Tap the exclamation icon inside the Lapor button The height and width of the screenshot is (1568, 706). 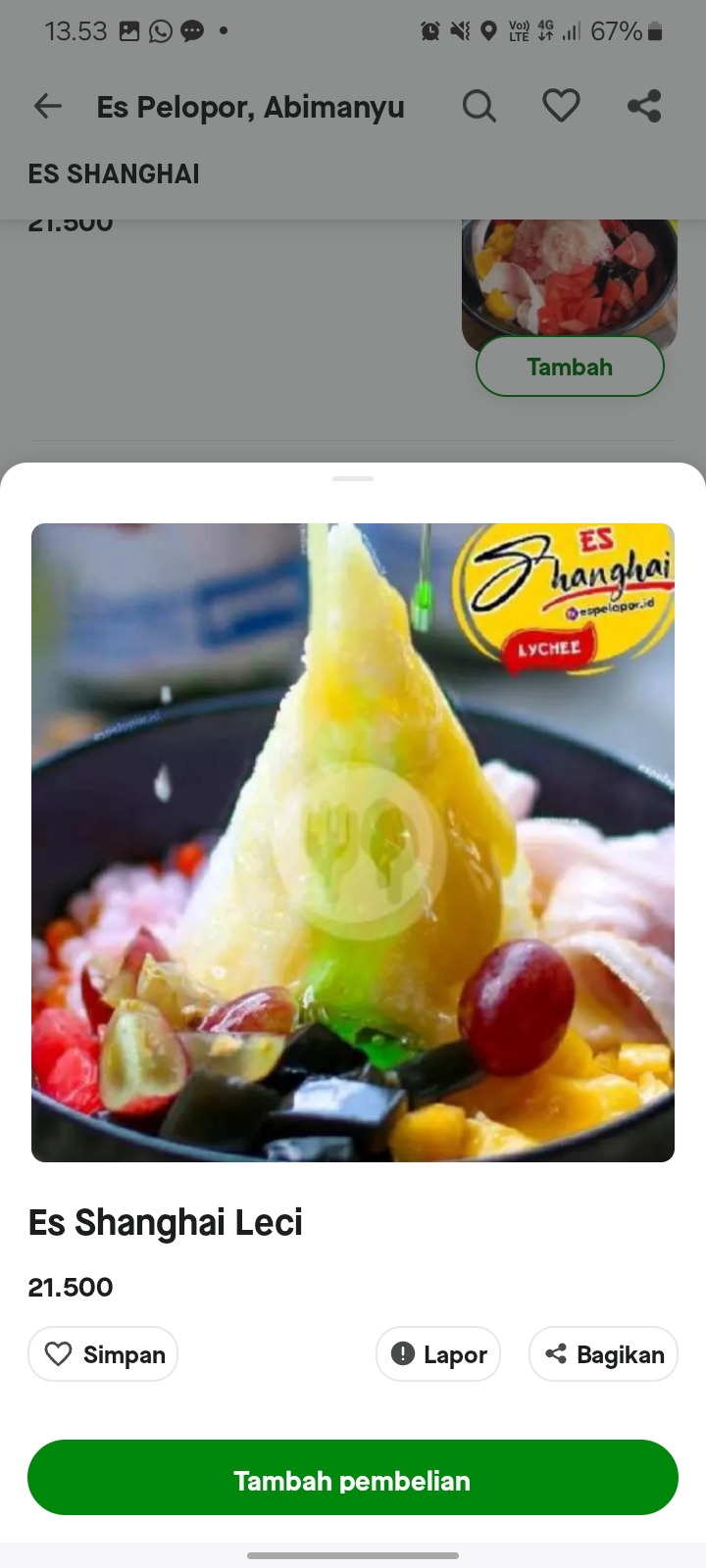pyautogui.click(x=403, y=1353)
